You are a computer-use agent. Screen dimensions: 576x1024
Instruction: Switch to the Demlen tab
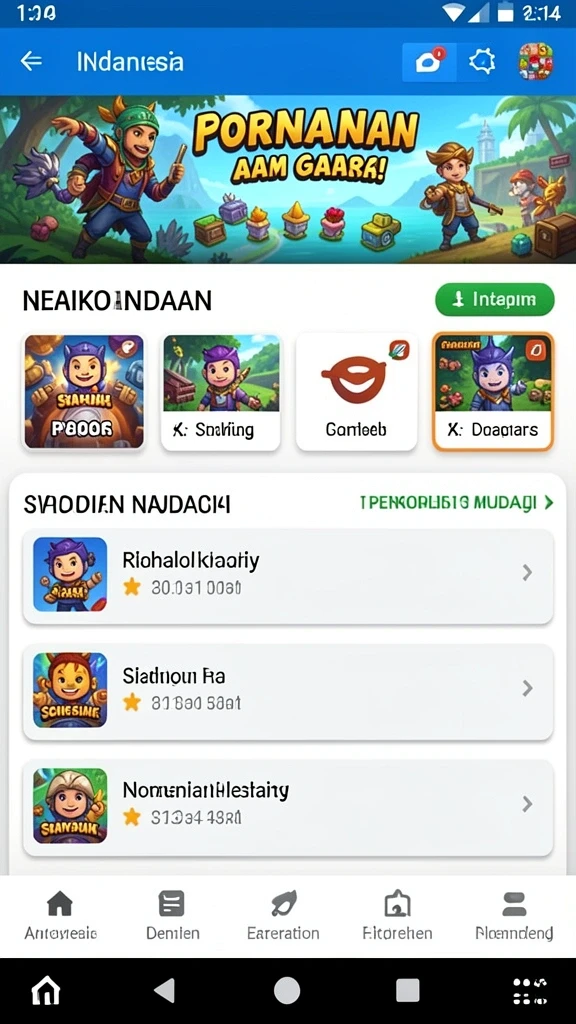point(172,916)
